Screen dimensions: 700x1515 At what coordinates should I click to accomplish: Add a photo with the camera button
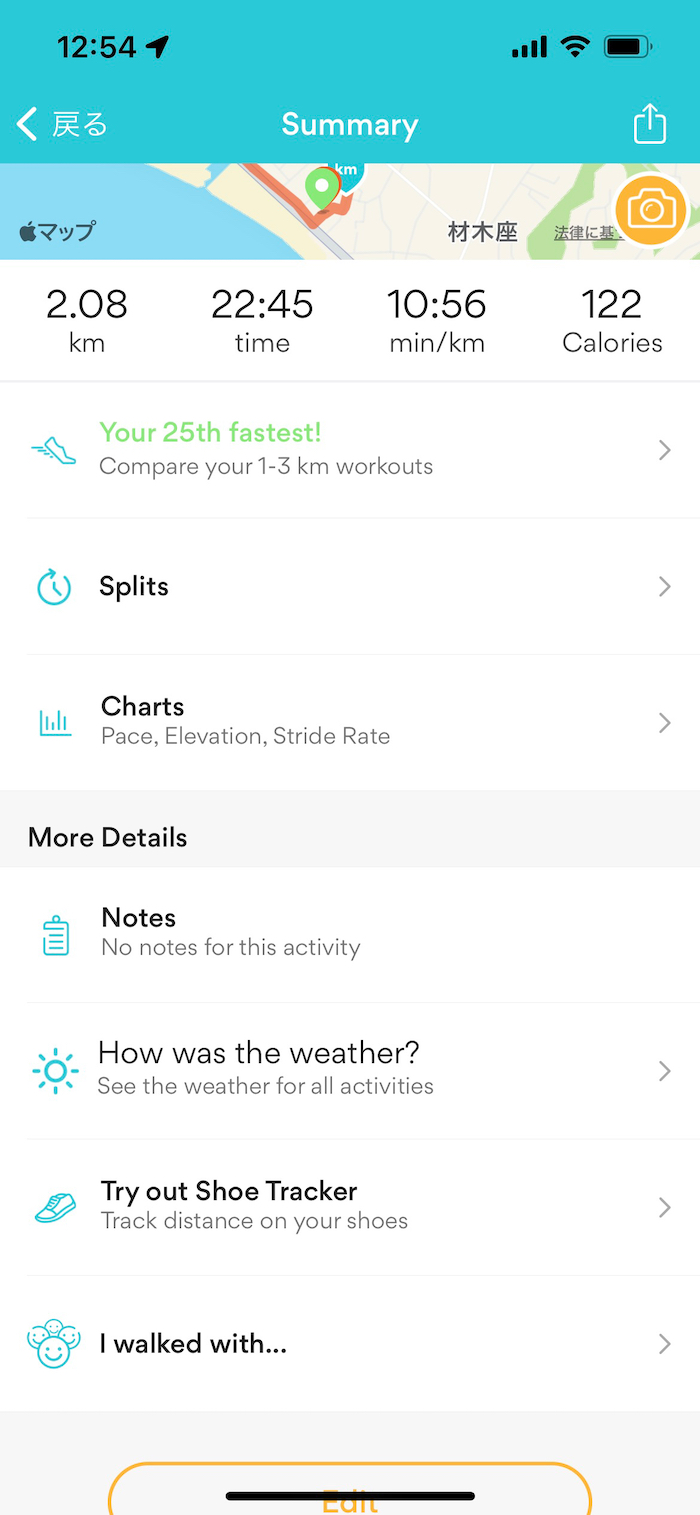[x=651, y=210]
